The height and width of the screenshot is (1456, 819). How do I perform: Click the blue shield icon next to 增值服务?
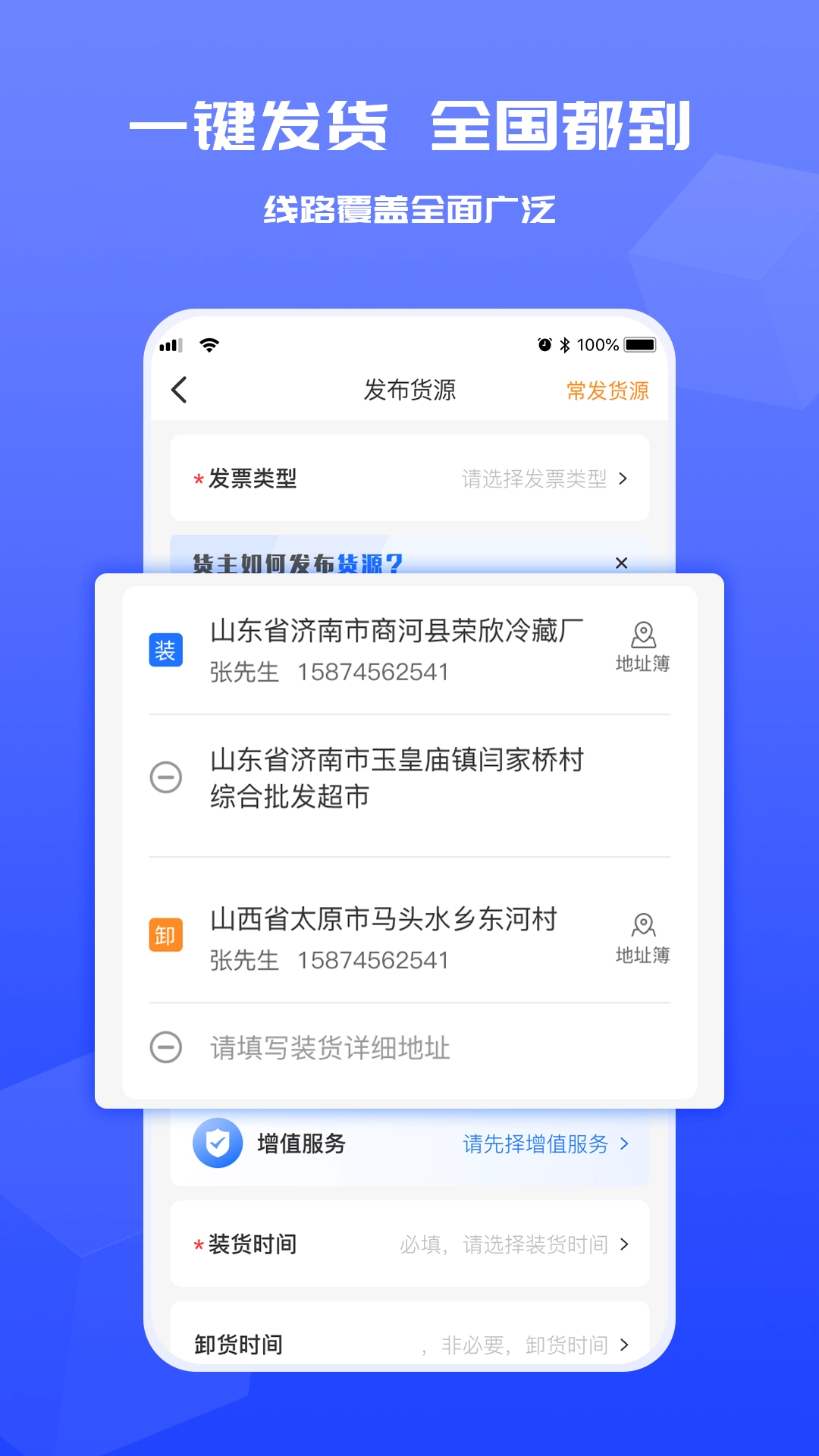click(x=216, y=1144)
